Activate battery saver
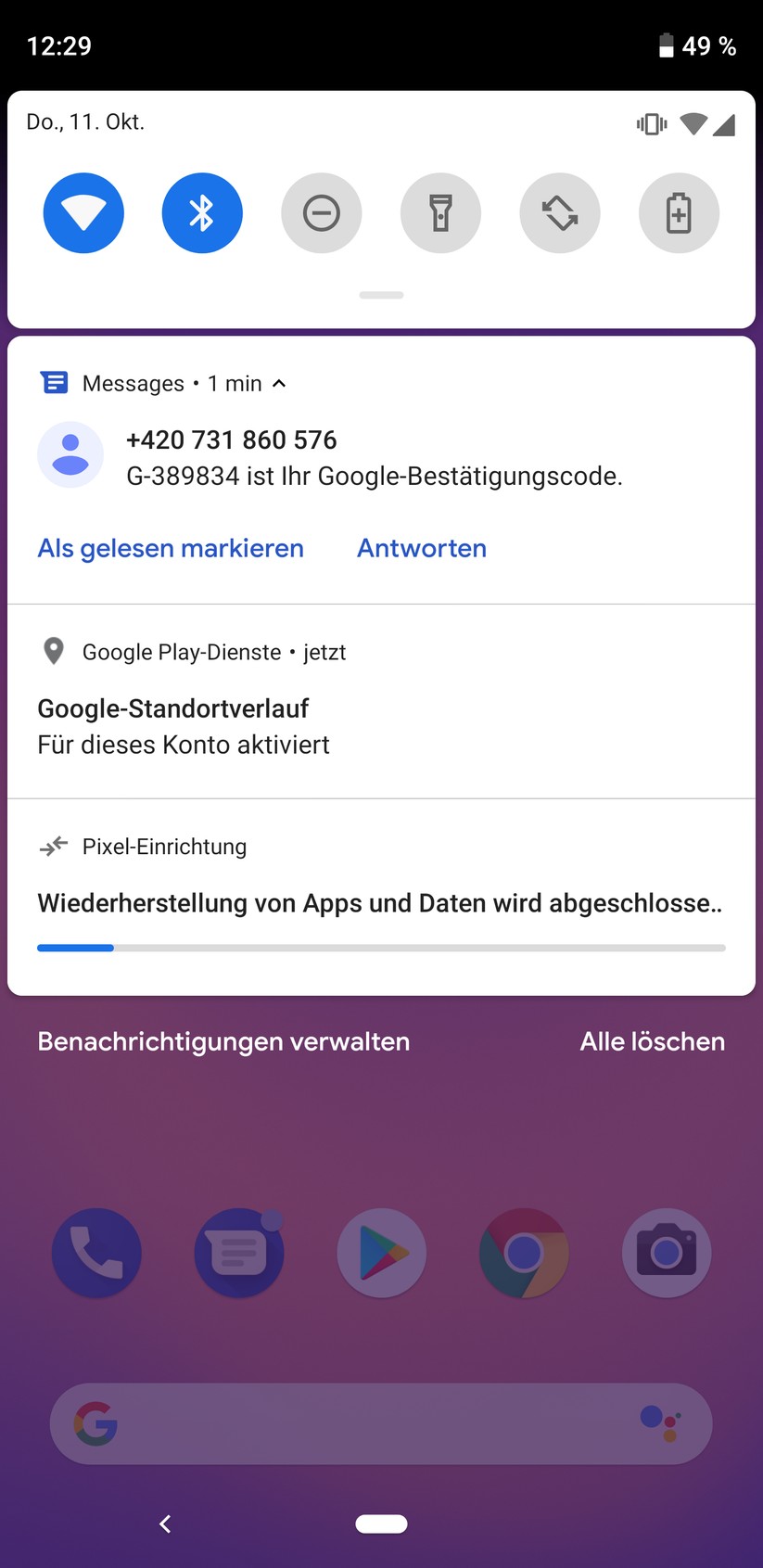 click(678, 212)
